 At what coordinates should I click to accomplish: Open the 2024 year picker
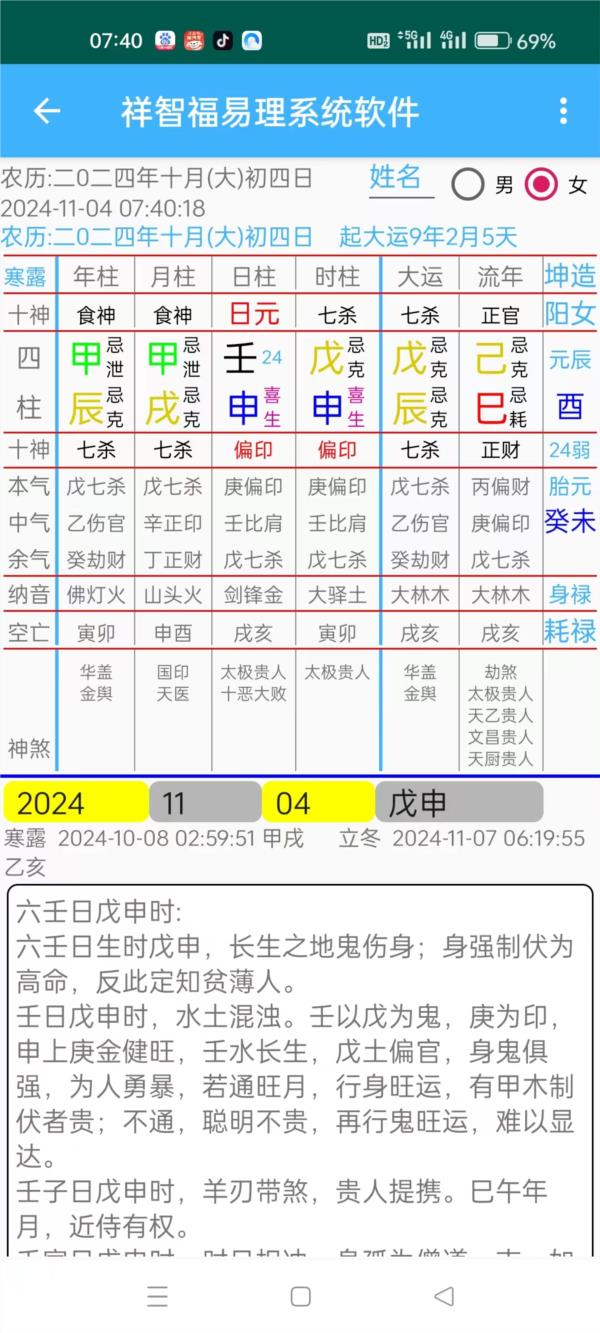(x=76, y=802)
